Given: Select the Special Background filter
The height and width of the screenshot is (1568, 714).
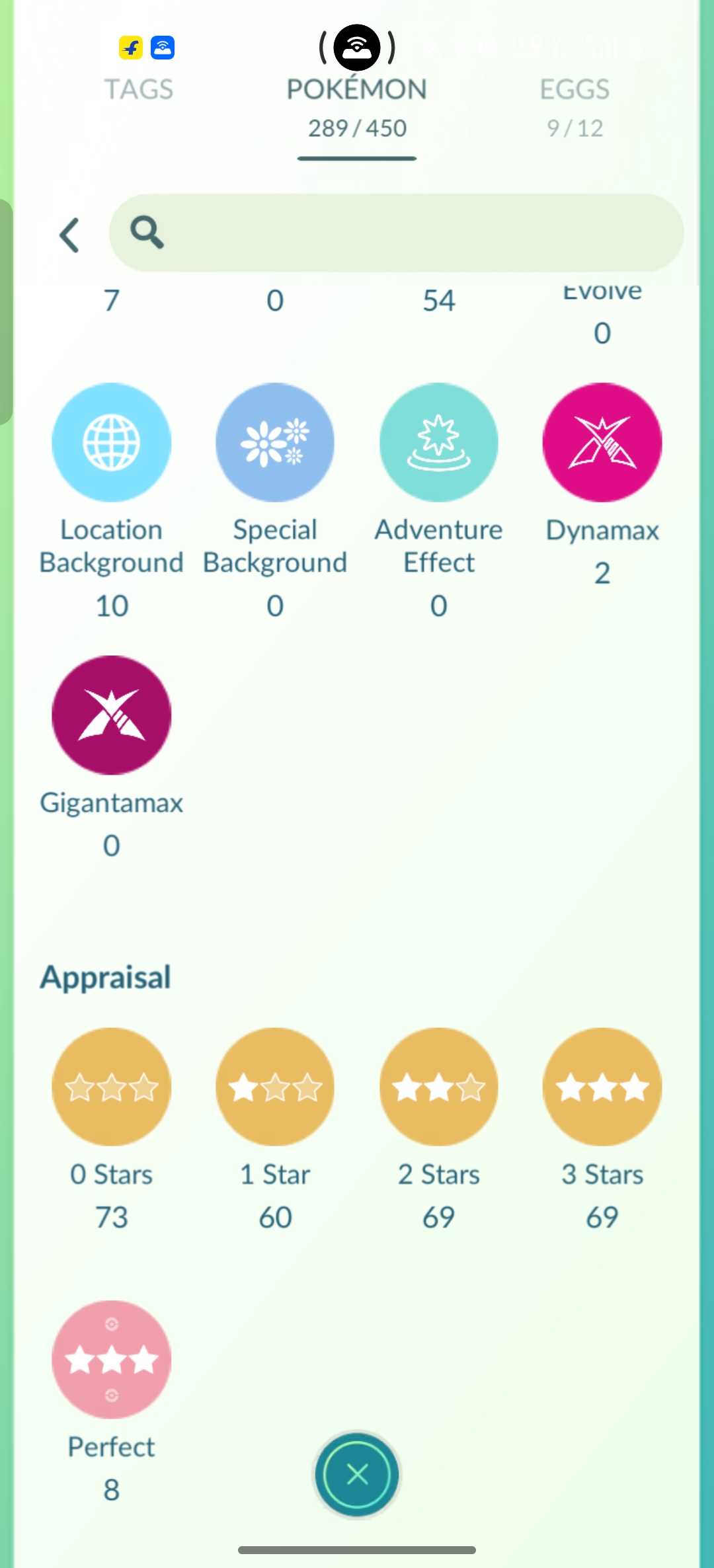Looking at the screenshot, I should click(x=275, y=442).
